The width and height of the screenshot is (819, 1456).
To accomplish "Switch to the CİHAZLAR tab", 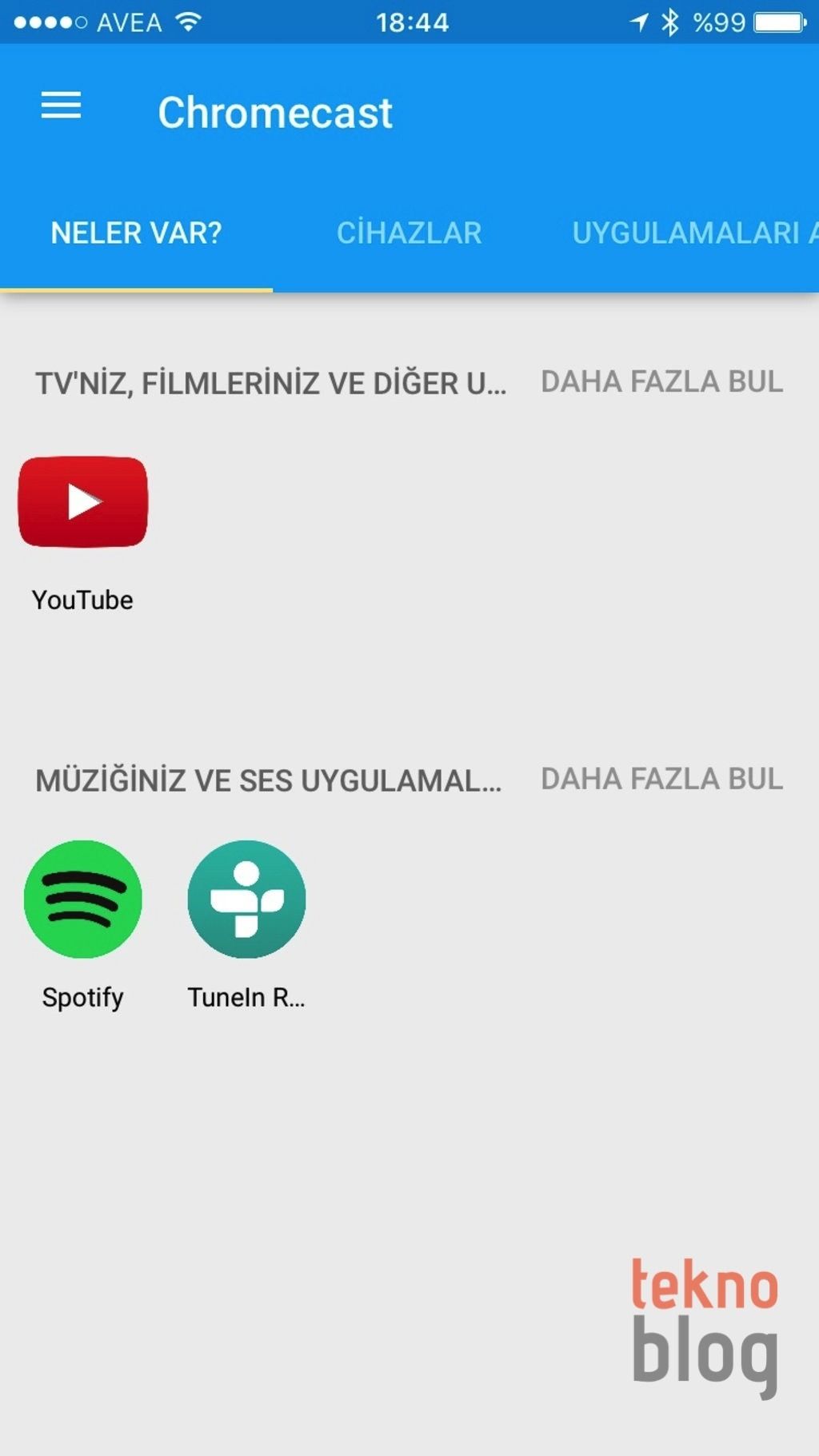I will (x=409, y=233).
